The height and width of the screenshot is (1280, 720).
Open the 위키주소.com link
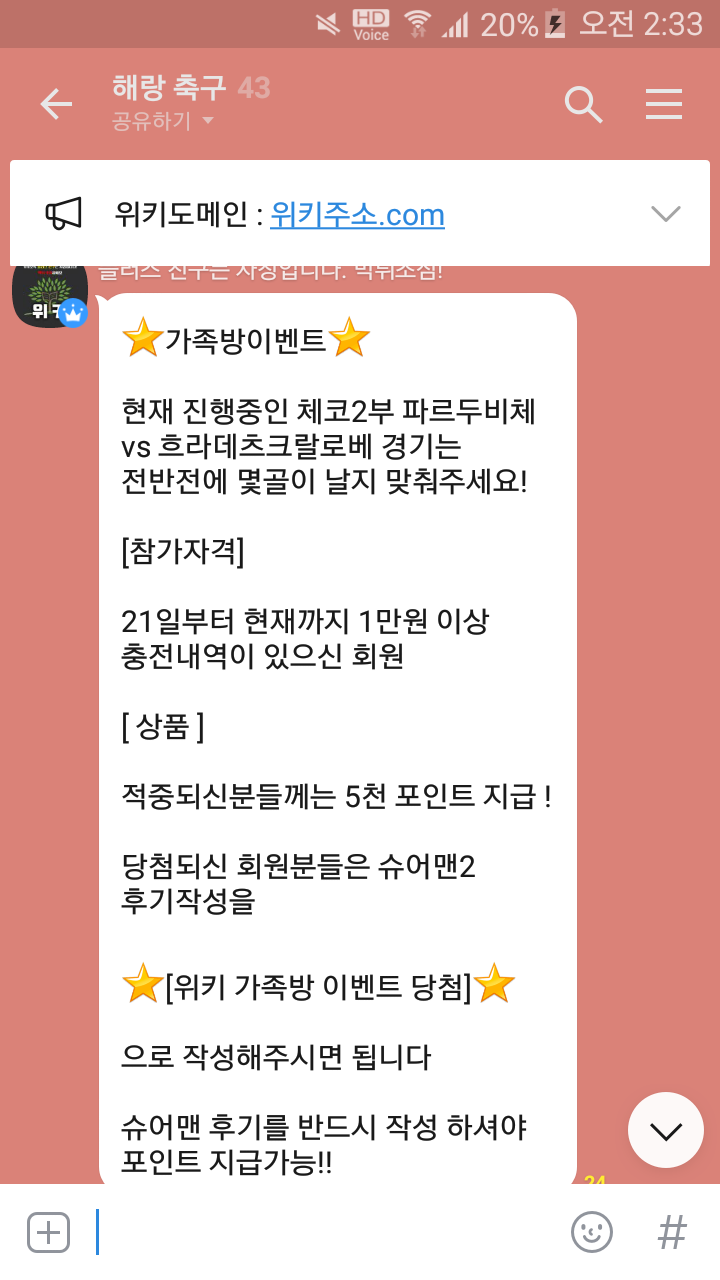(x=357, y=214)
